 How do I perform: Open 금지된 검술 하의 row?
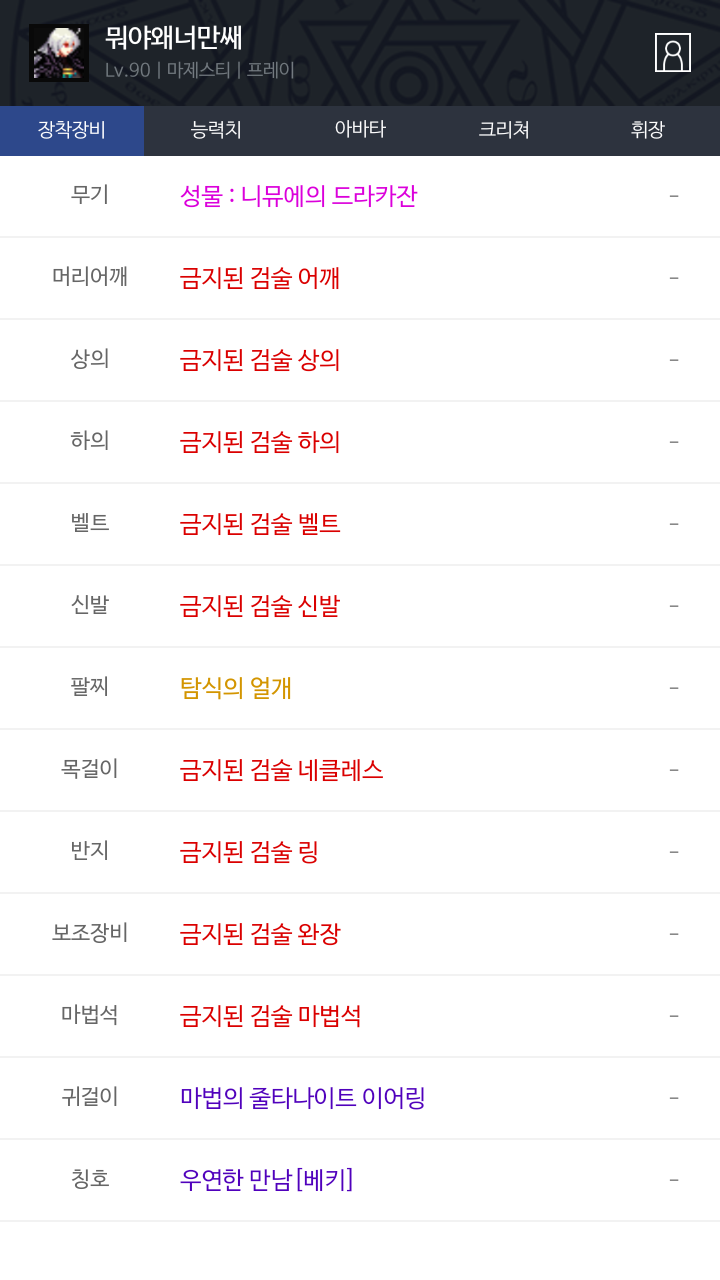360,442
